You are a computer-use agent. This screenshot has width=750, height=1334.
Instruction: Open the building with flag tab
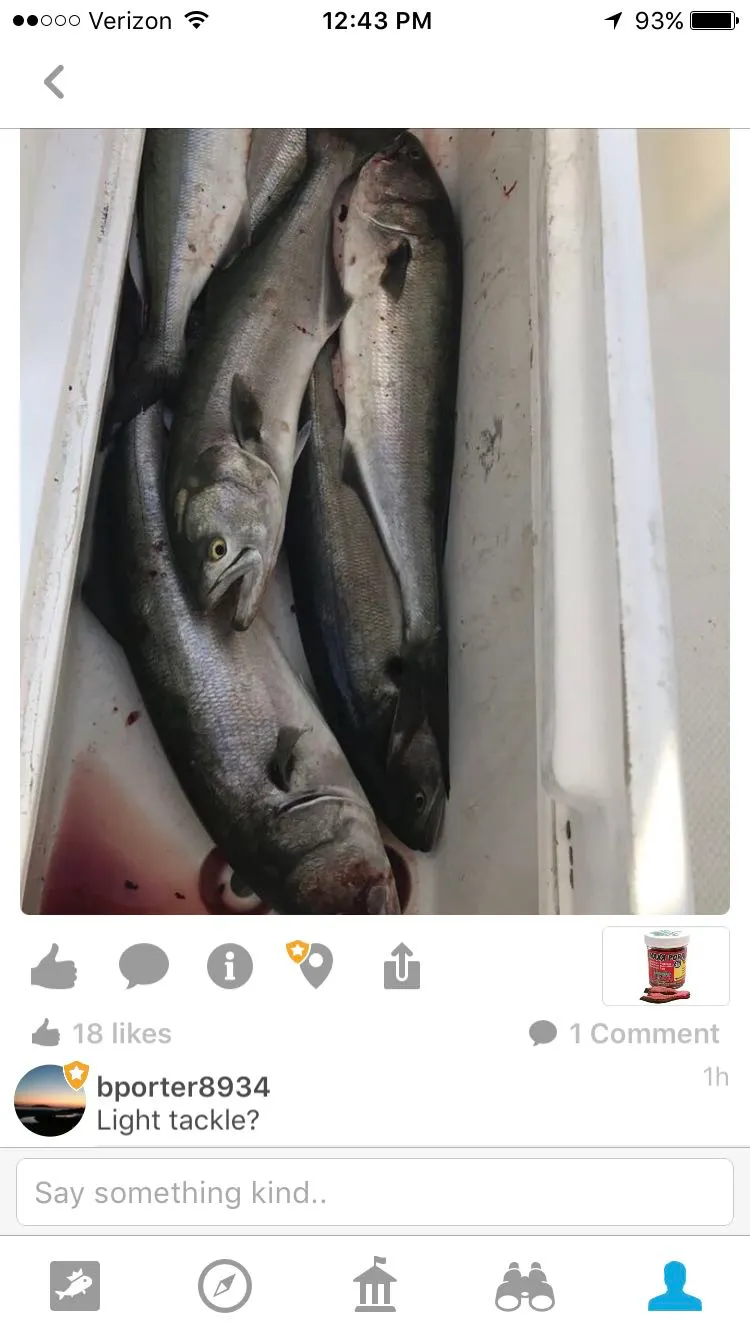coord(375,1286)
